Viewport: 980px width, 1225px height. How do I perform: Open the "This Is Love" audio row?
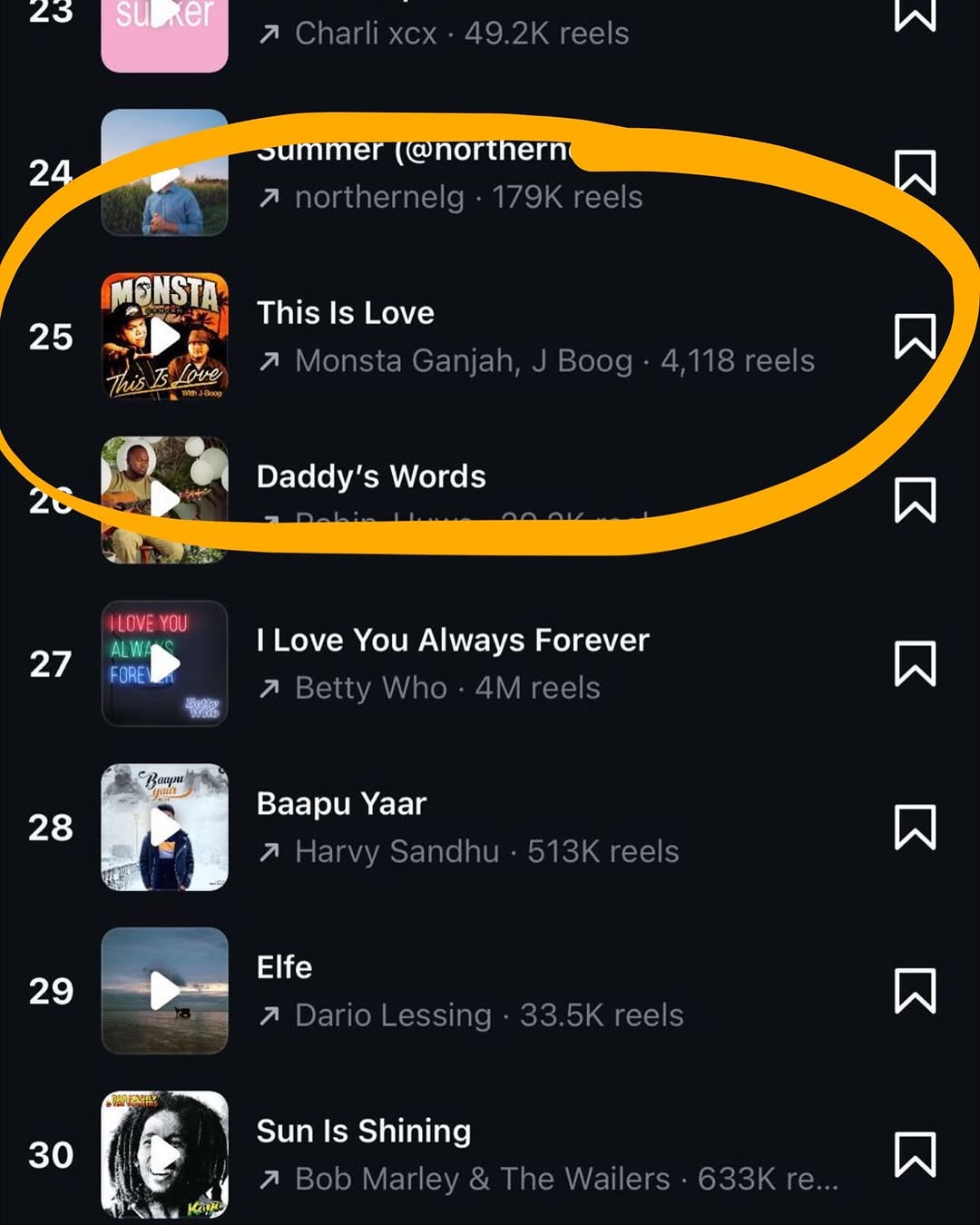click(535, 337)
